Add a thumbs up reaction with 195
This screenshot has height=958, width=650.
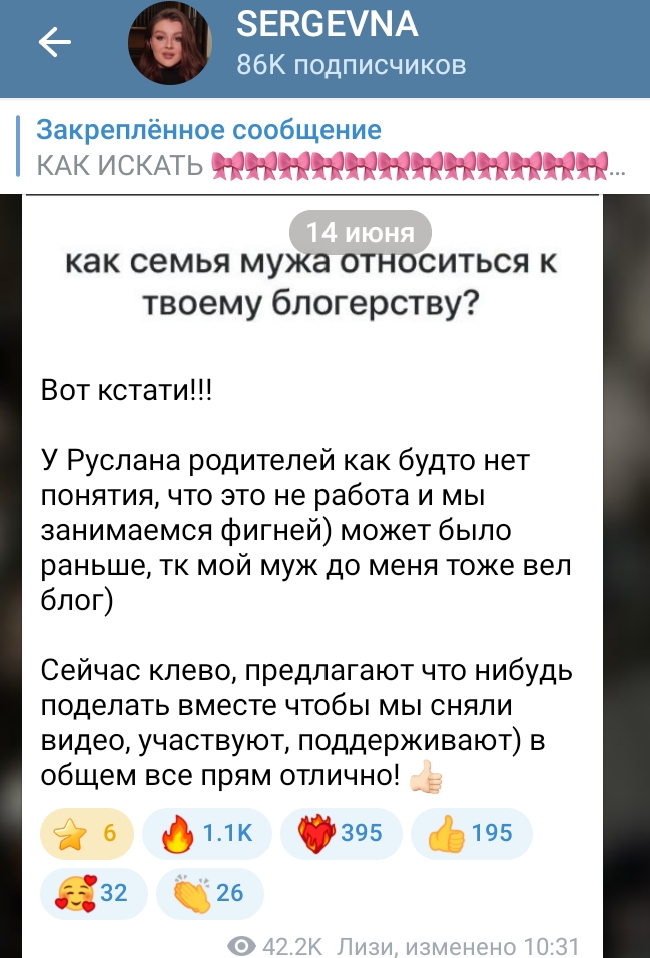(x=472, y=833)
